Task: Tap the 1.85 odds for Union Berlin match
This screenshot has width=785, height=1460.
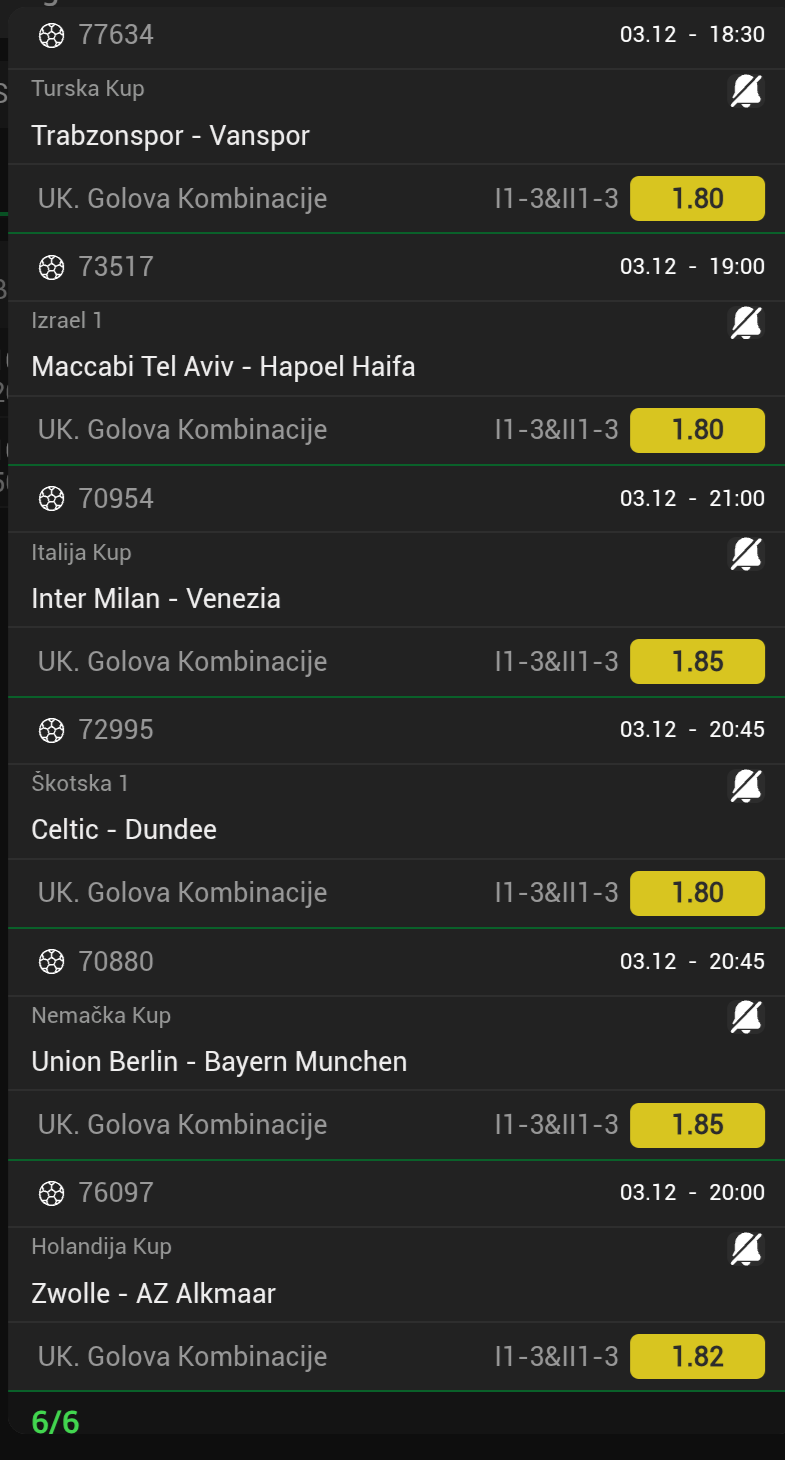Action: [697, 1124]
